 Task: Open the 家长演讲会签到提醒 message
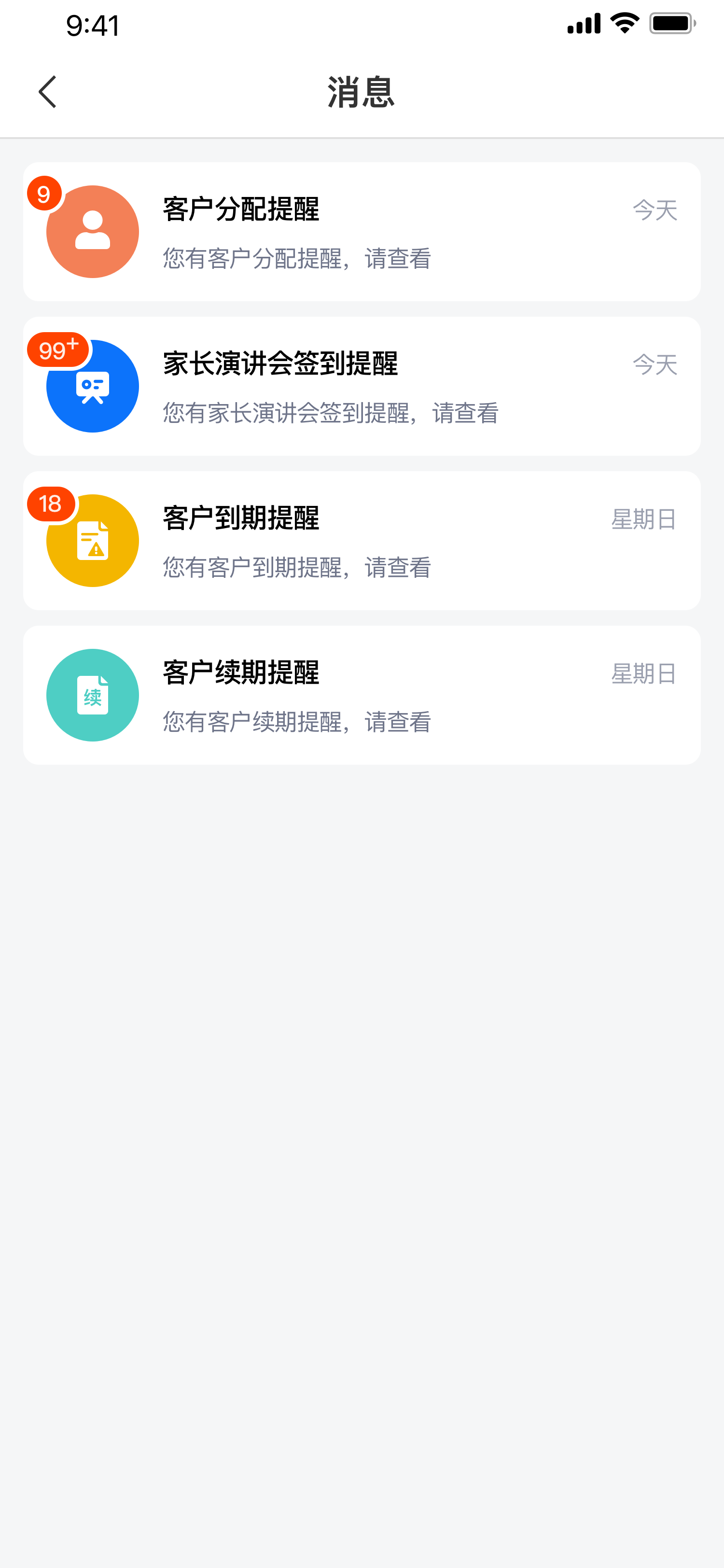point(362,387)
